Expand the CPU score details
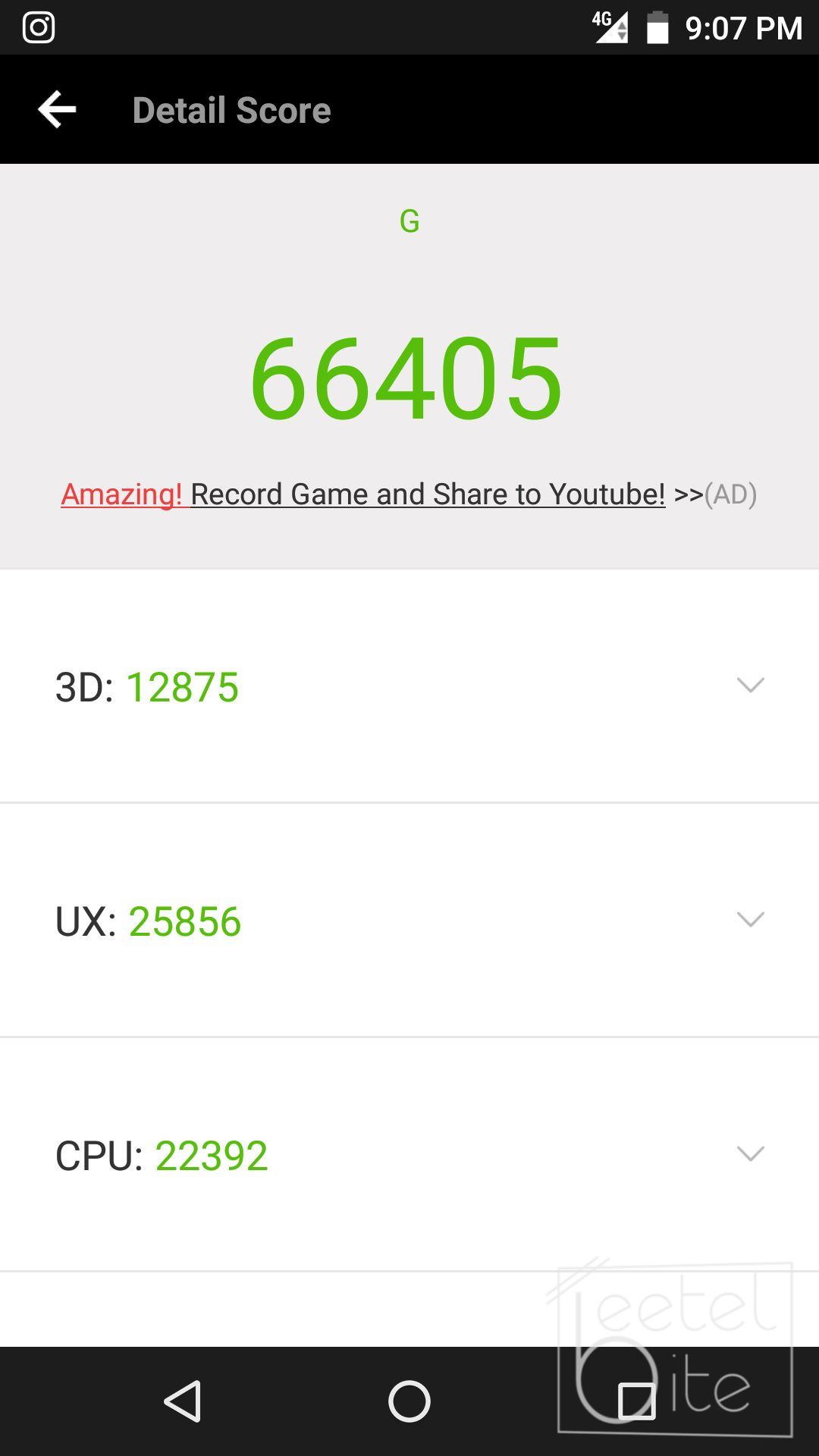Screen dimensions: 819x1456 (x=750, y=1154)
